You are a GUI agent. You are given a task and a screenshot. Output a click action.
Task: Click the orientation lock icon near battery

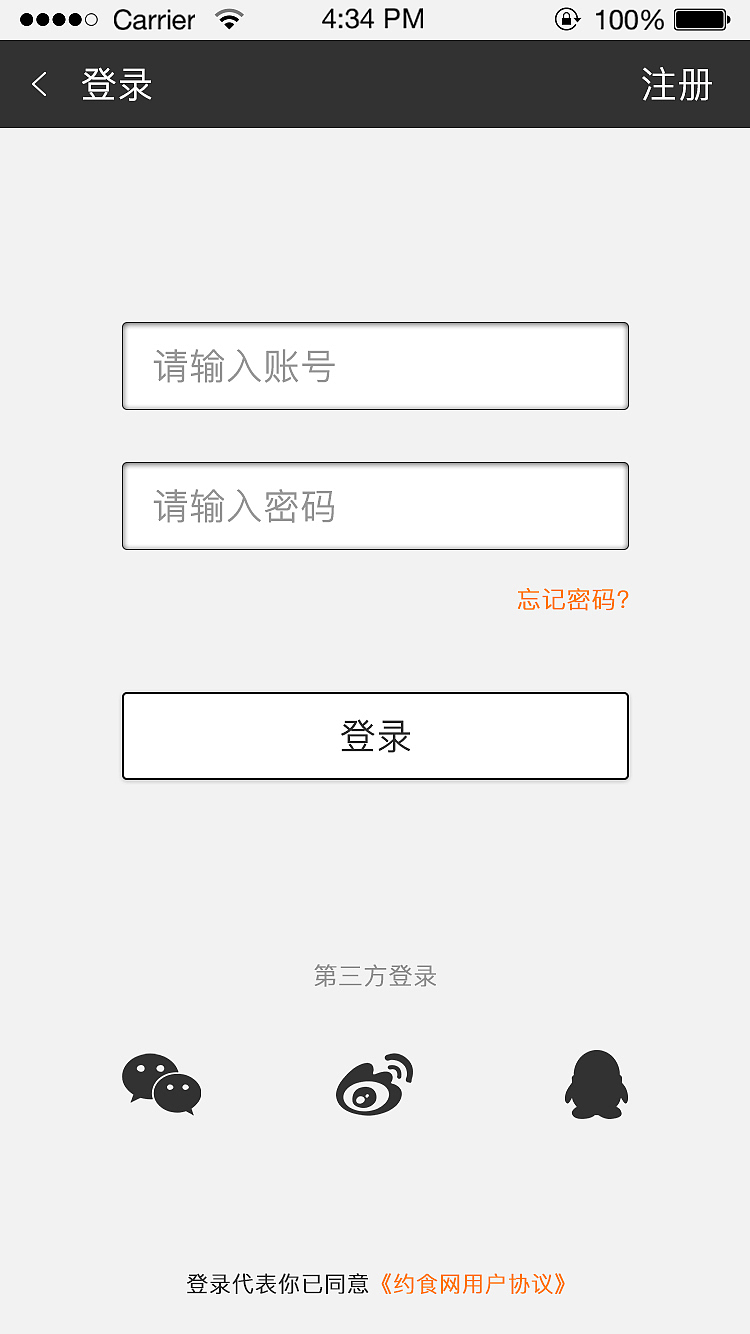(567, 18)
